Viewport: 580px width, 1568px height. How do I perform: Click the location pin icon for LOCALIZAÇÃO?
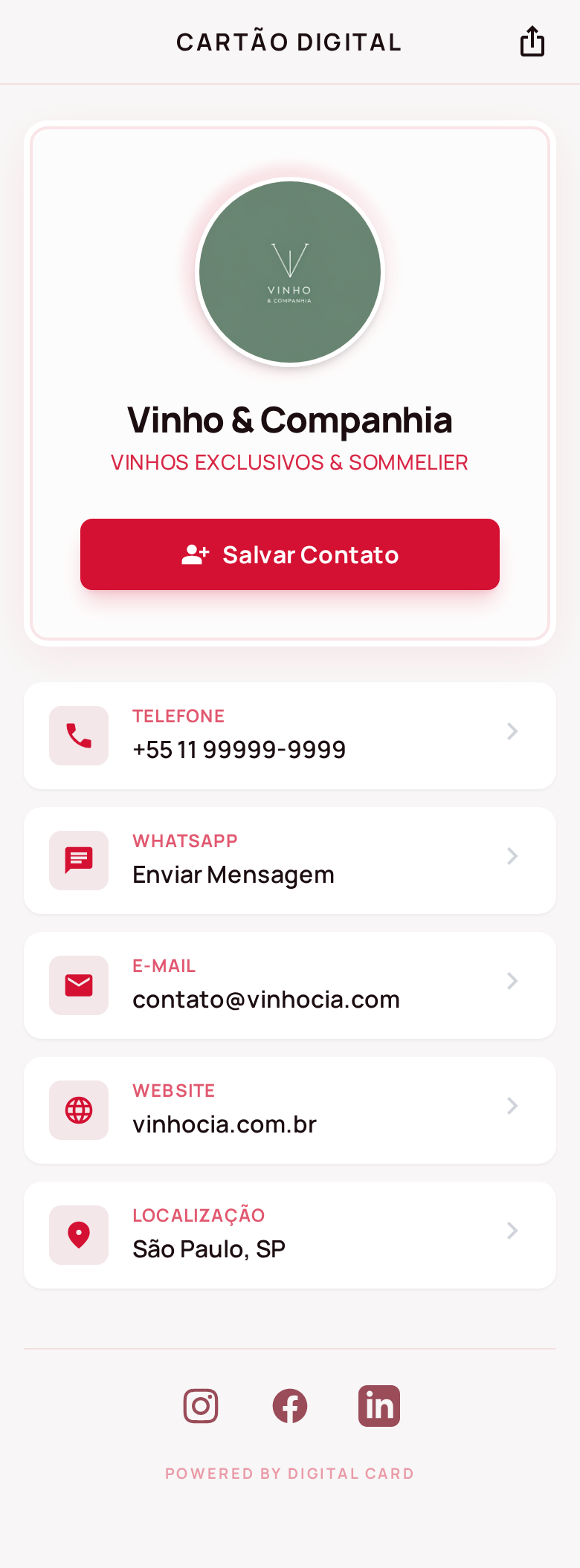(78, 1234)
